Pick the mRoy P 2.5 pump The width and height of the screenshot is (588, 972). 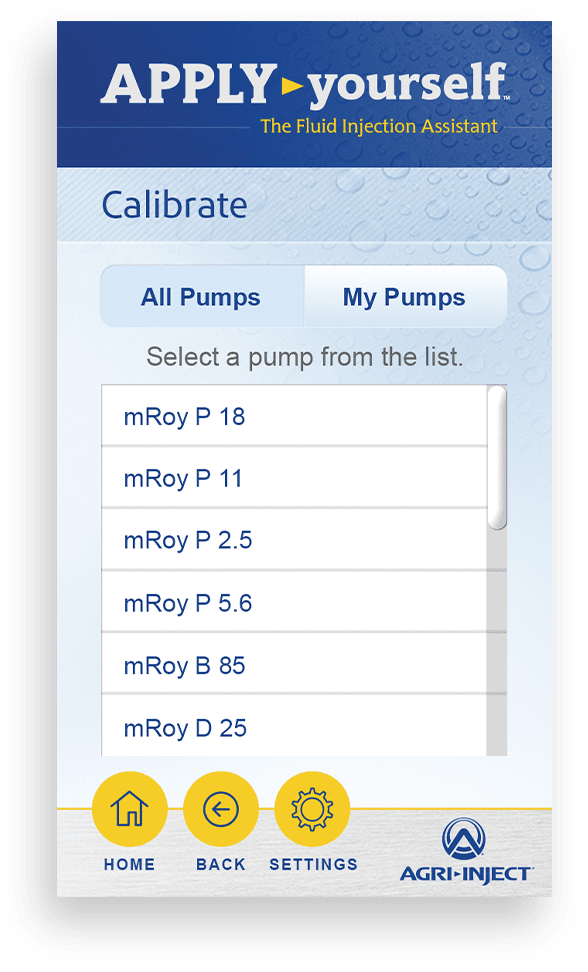coord(294,539)
